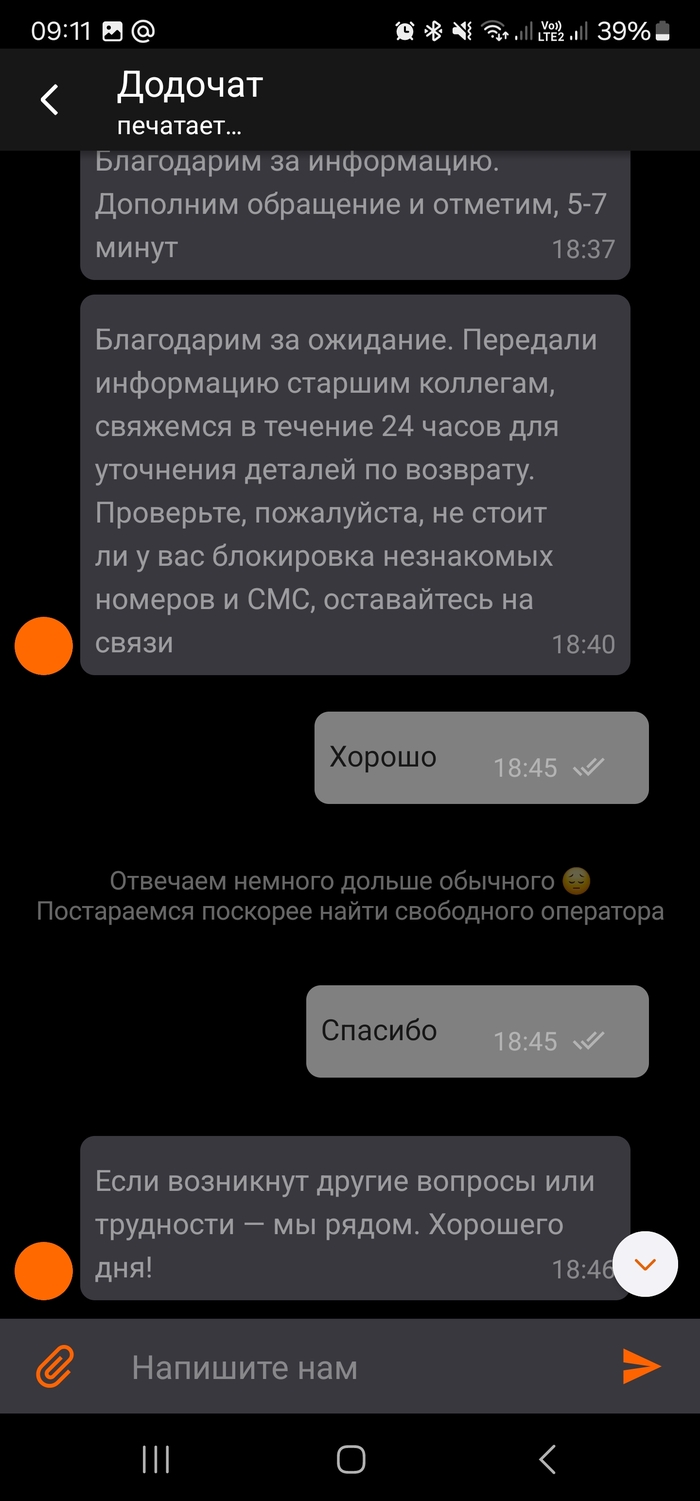Screen dimensions: 700x1501
Task: Send the message with the orange arrow
Action: [x=641, y=1366]
